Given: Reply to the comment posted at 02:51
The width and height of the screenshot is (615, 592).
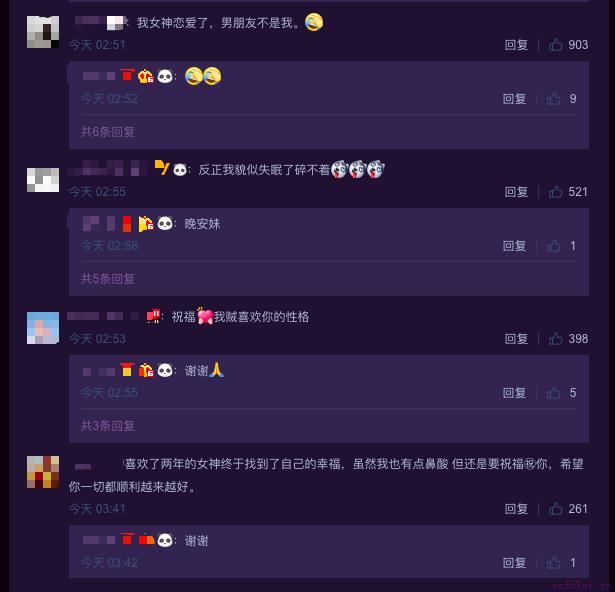Looking at the screenshot, I should pos(516,46).
